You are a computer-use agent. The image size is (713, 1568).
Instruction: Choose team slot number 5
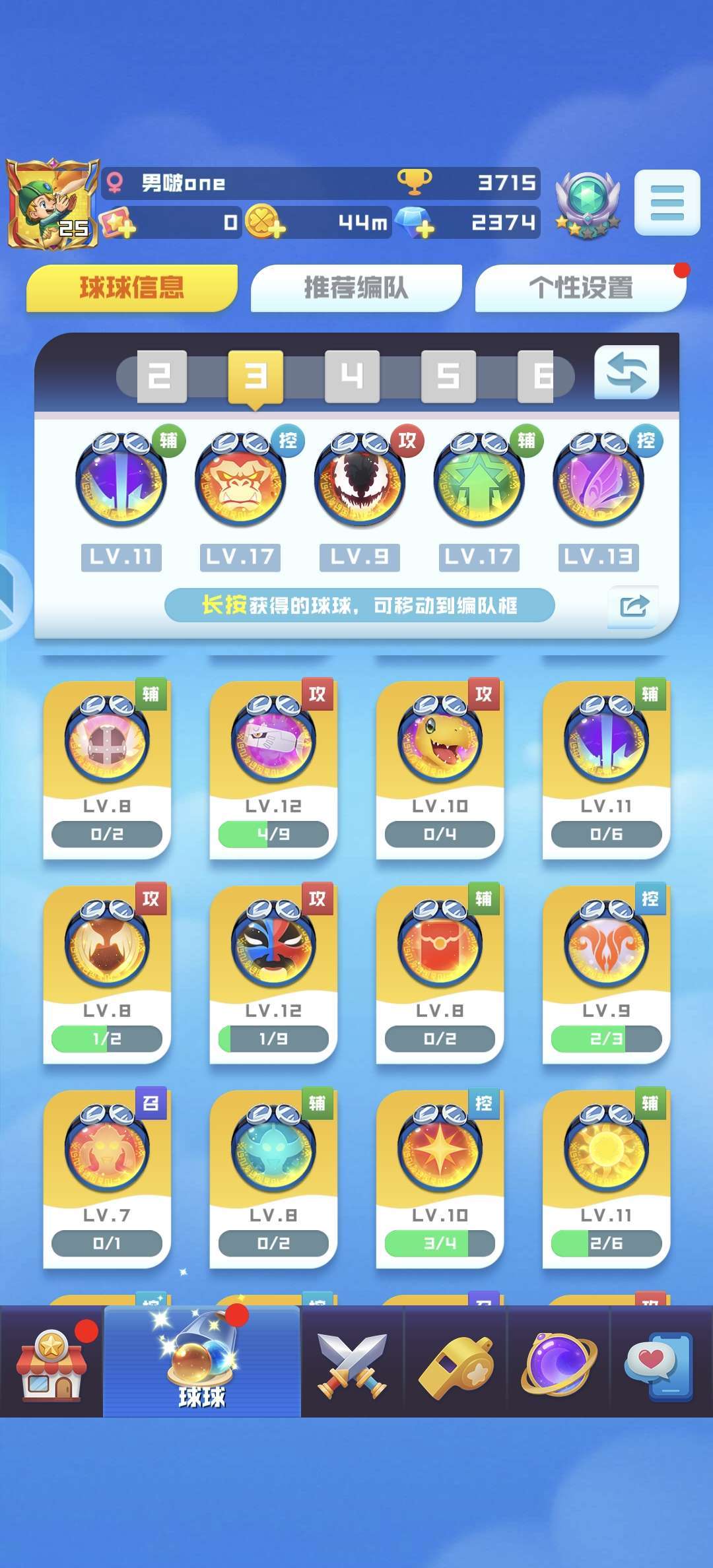(x=448, y=377)
